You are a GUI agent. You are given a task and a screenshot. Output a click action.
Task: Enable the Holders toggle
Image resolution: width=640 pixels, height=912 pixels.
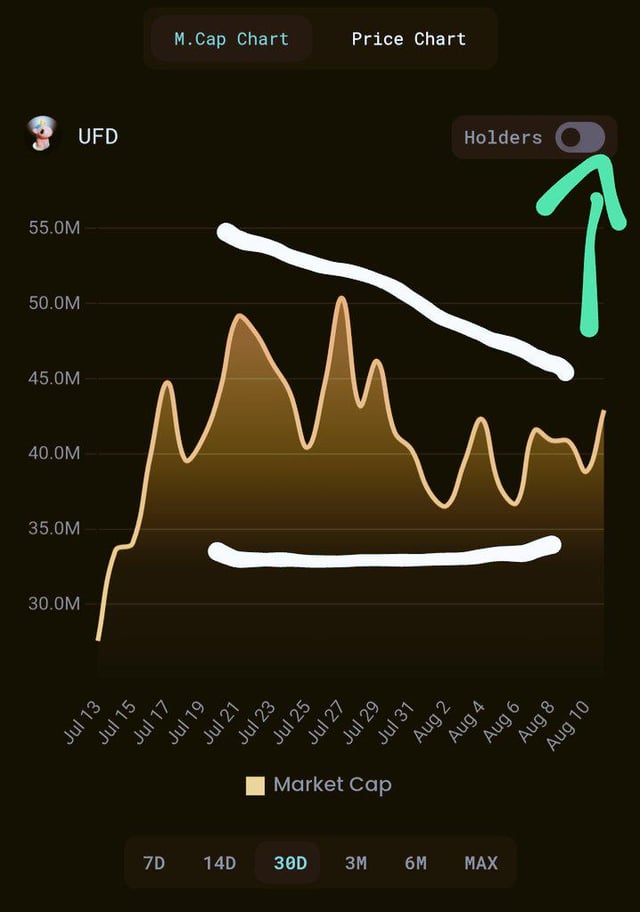coord(580,138)
